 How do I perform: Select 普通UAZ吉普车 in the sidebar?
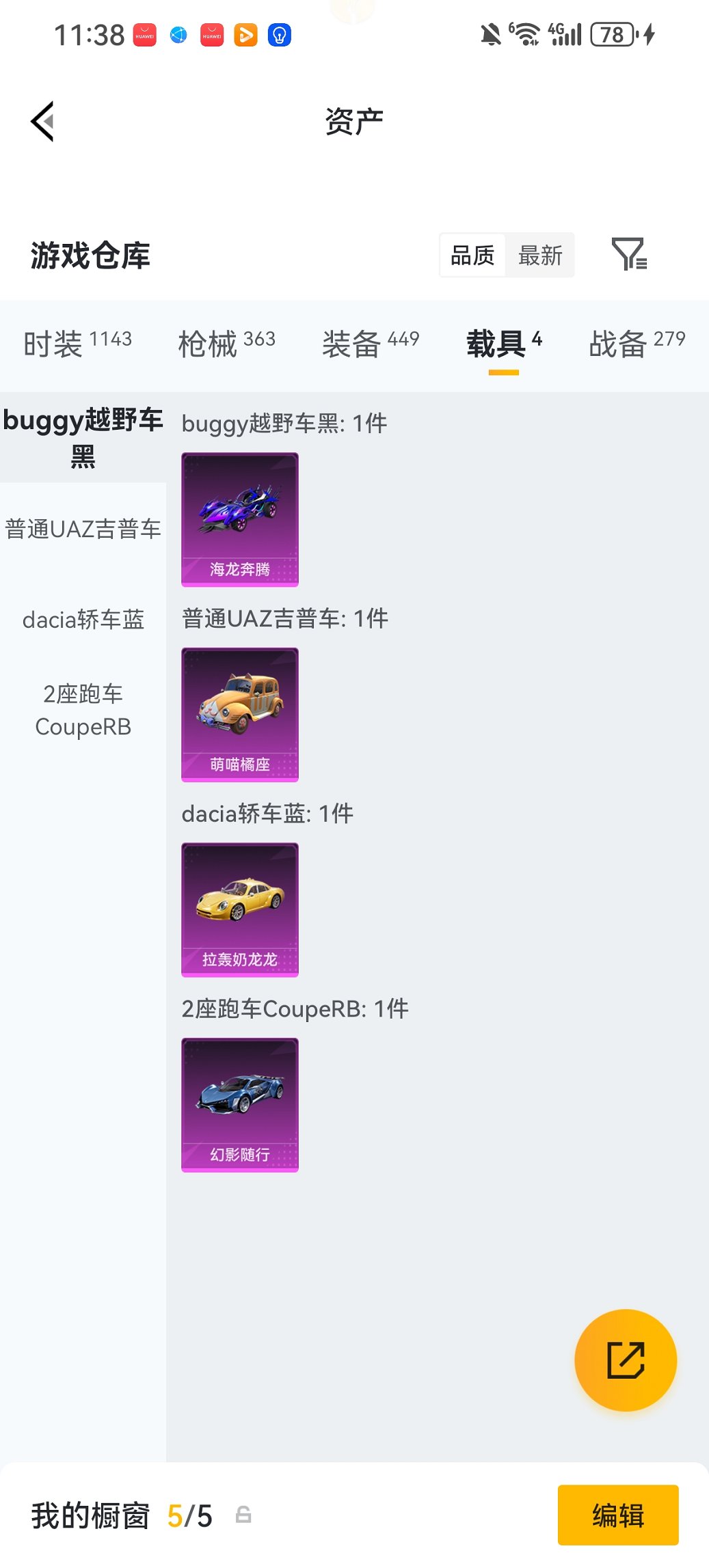point(83,527)
